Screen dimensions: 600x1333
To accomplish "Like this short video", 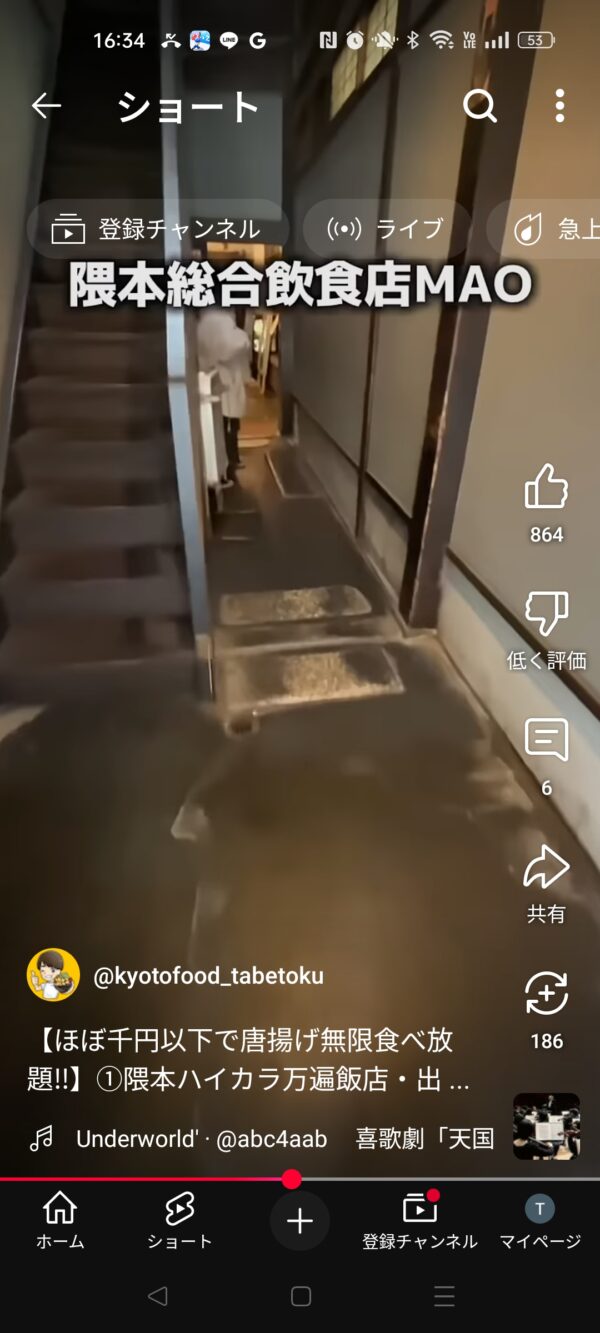I will 546,489.
